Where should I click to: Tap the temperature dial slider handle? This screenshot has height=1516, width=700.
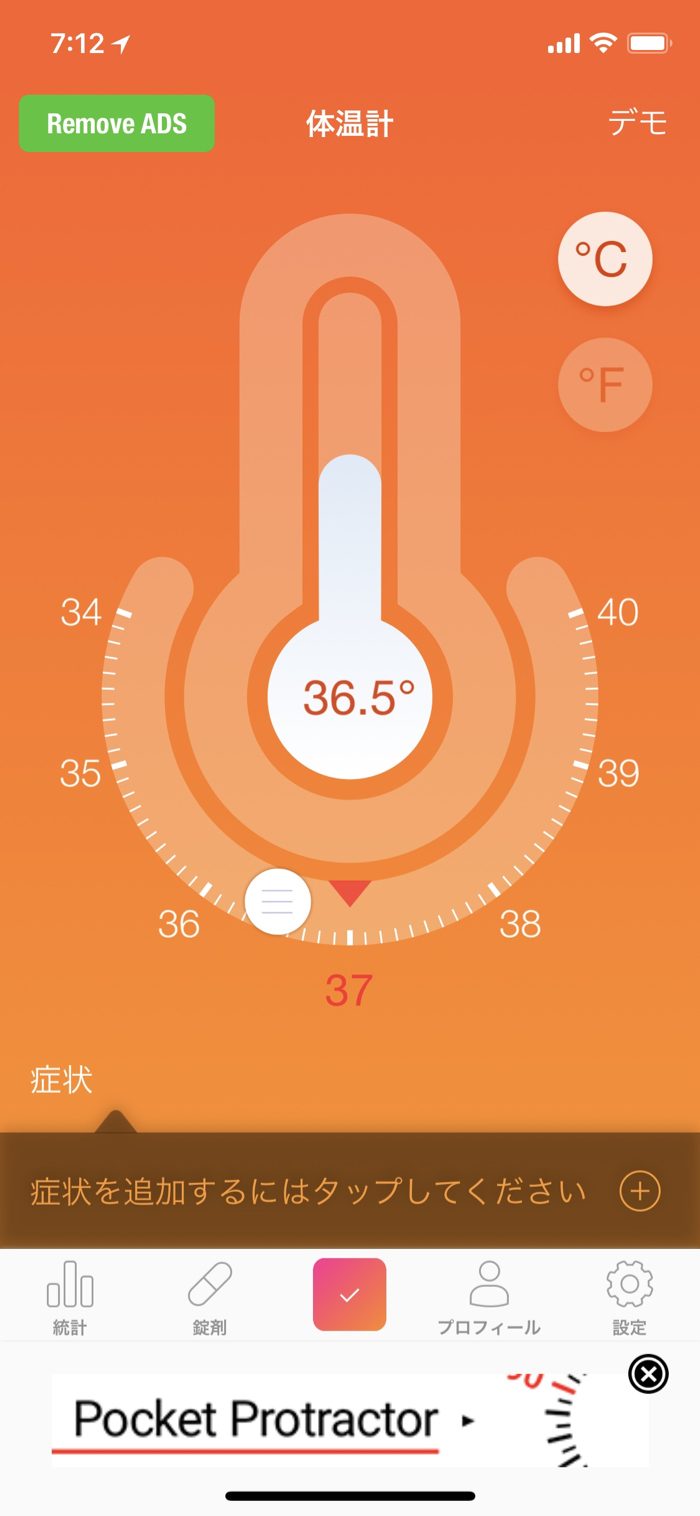point(277,901)
